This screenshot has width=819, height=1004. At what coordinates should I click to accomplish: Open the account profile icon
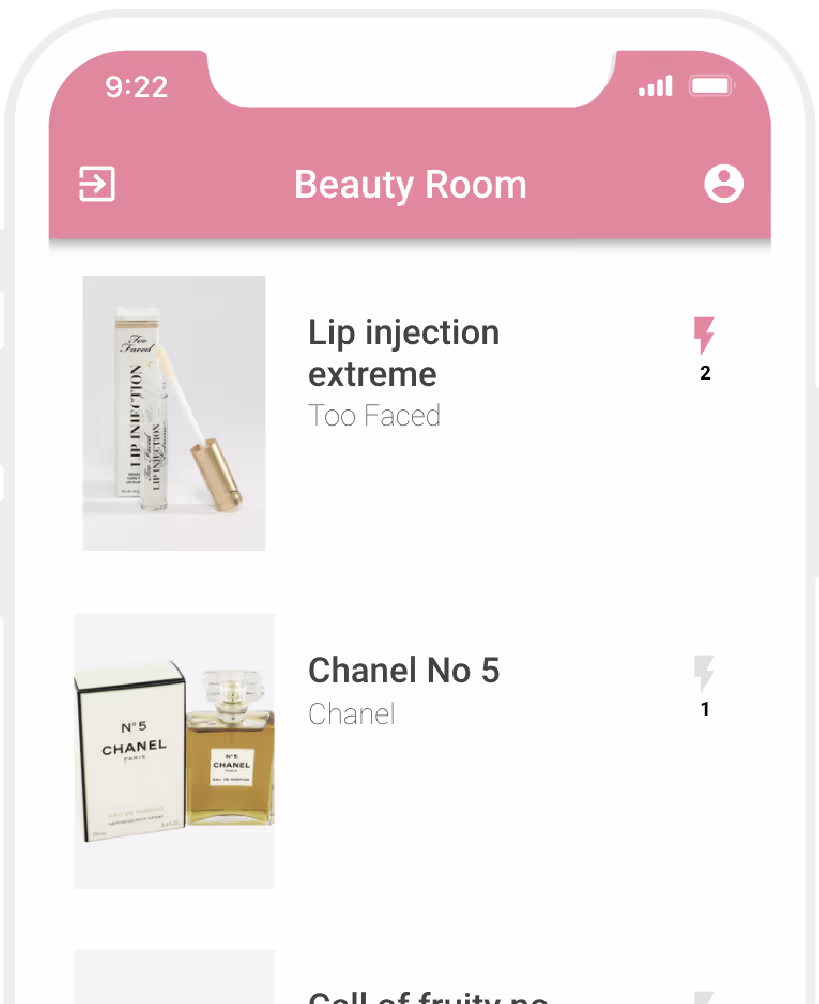pos(723,184)
